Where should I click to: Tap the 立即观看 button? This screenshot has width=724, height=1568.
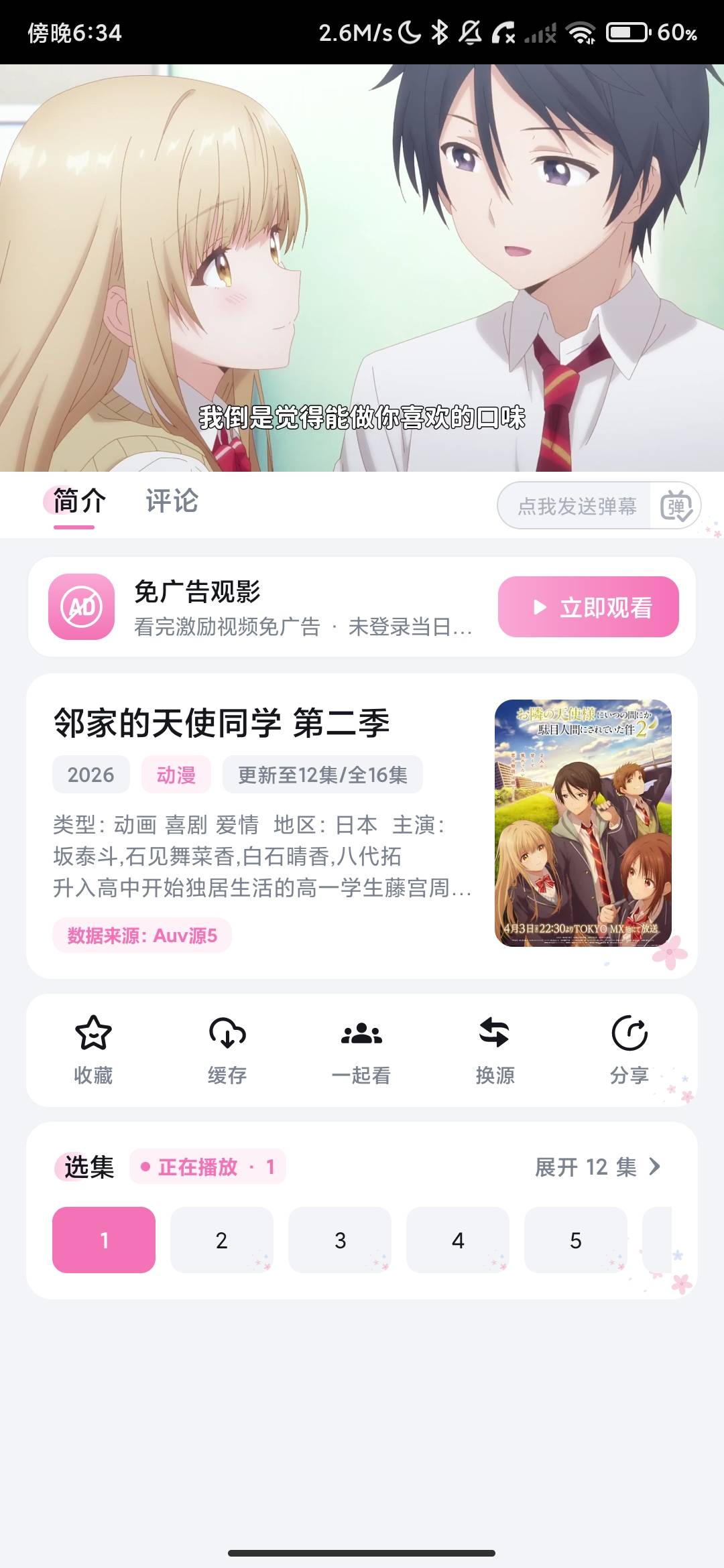(588, 607)
